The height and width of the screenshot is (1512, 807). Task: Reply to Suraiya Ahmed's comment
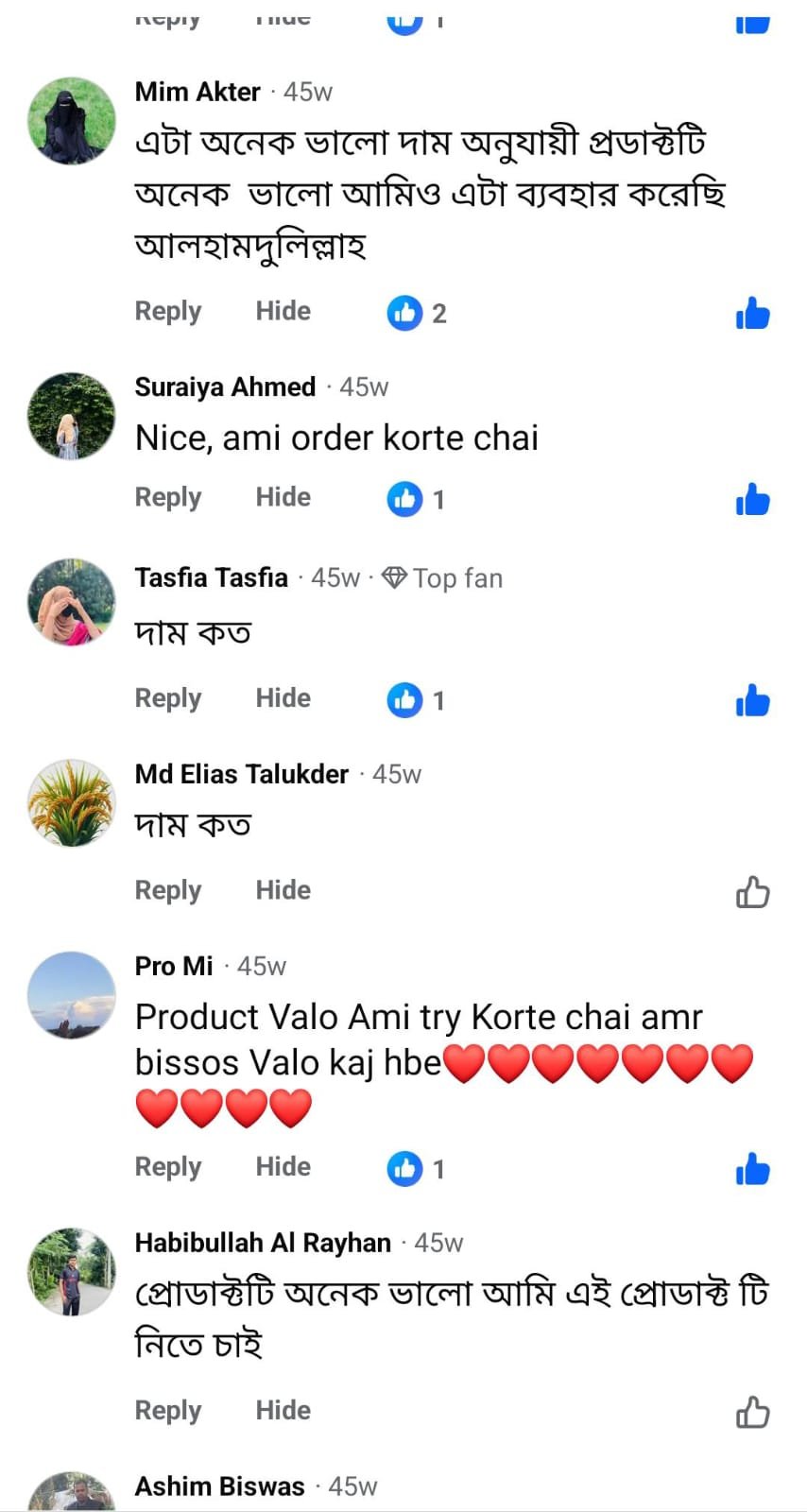coord(167,497)
